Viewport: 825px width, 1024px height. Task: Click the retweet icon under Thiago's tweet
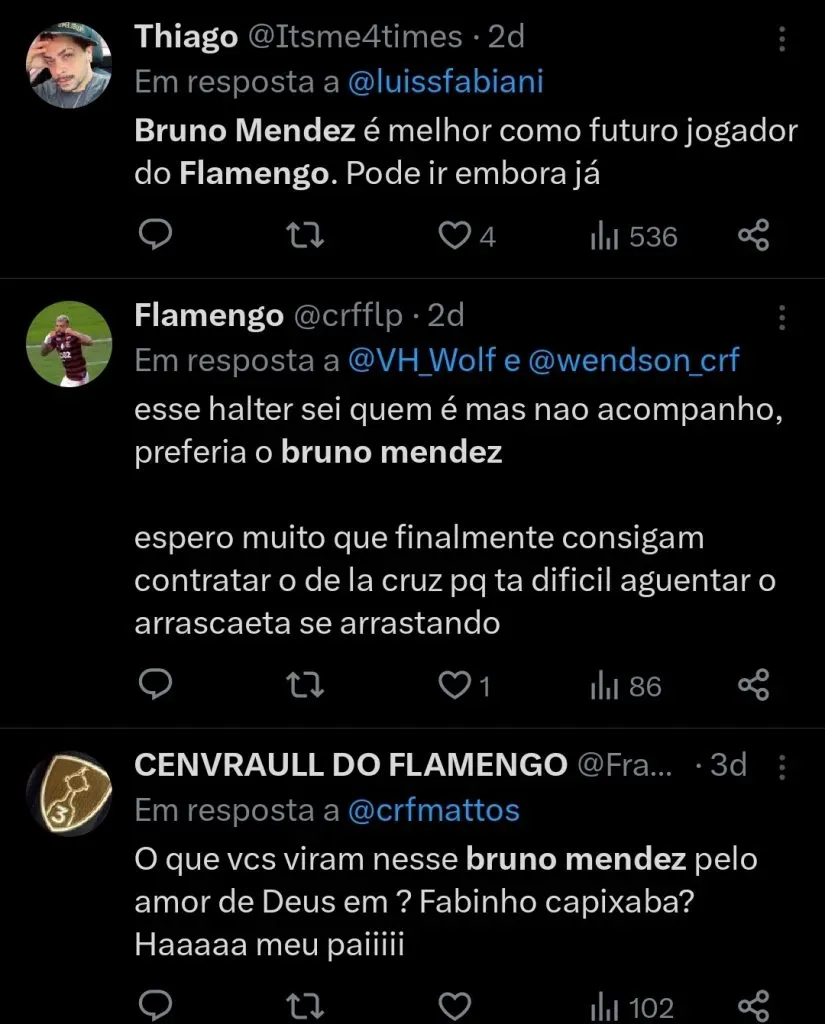click(304, 236)
